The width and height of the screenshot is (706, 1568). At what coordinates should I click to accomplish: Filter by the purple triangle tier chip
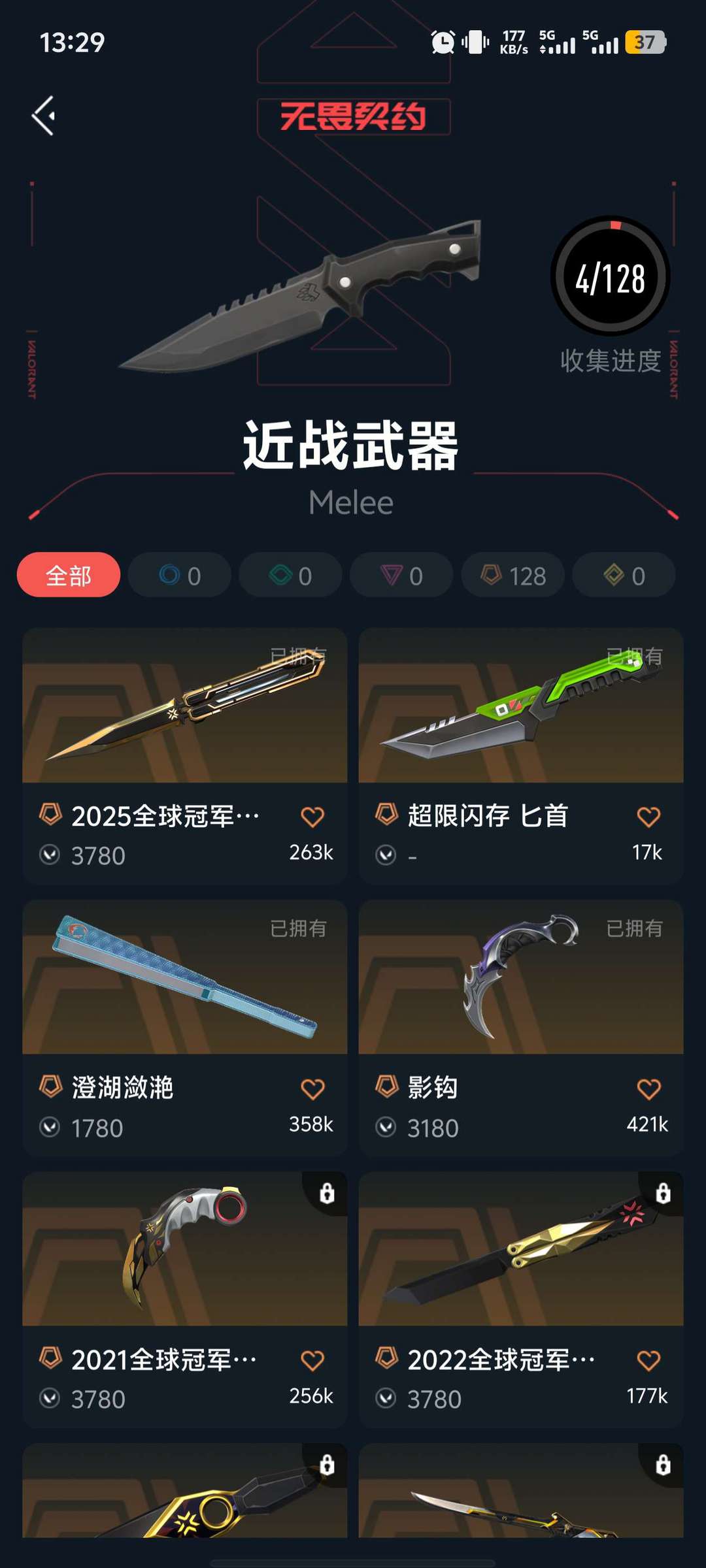click(x=401, y=575)
